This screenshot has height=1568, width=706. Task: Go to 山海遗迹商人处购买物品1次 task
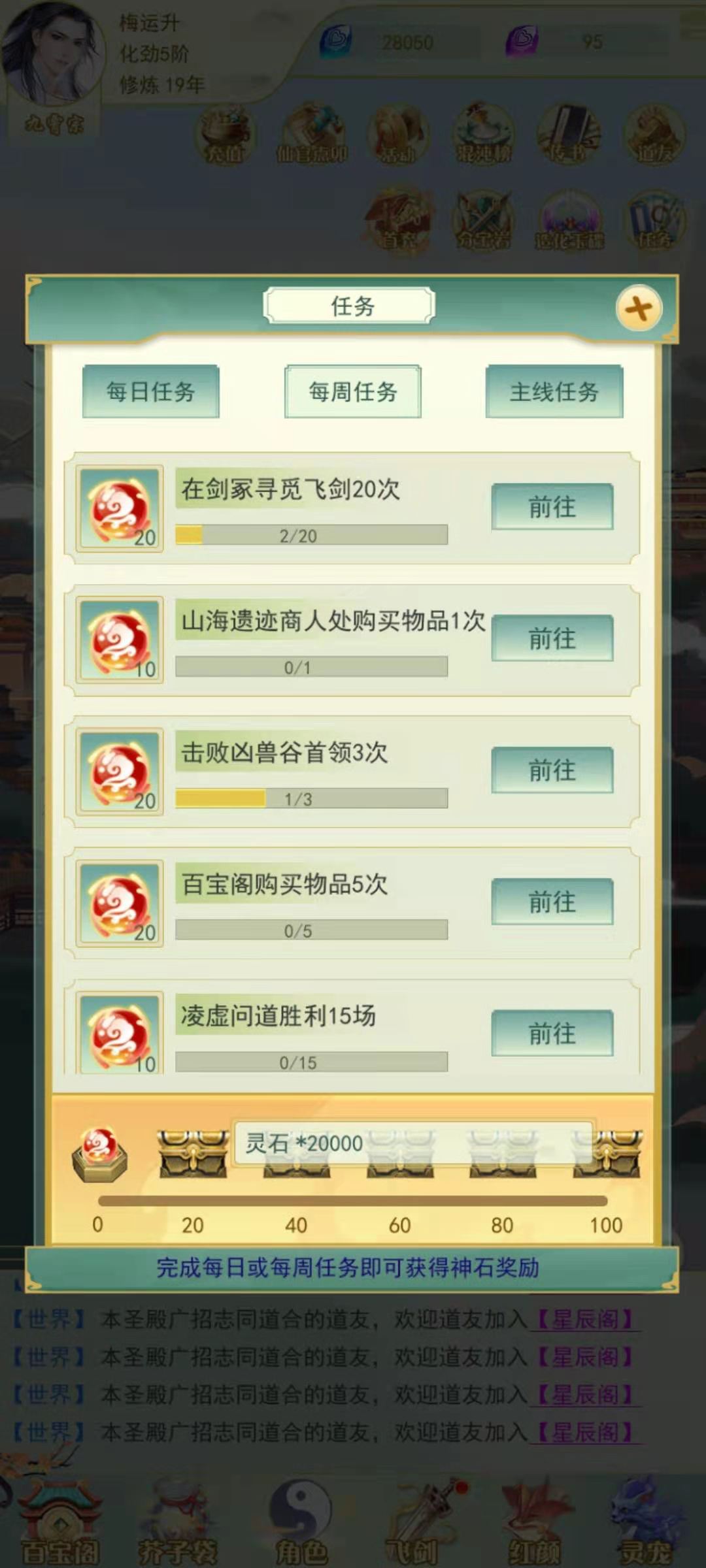(552, 638)
